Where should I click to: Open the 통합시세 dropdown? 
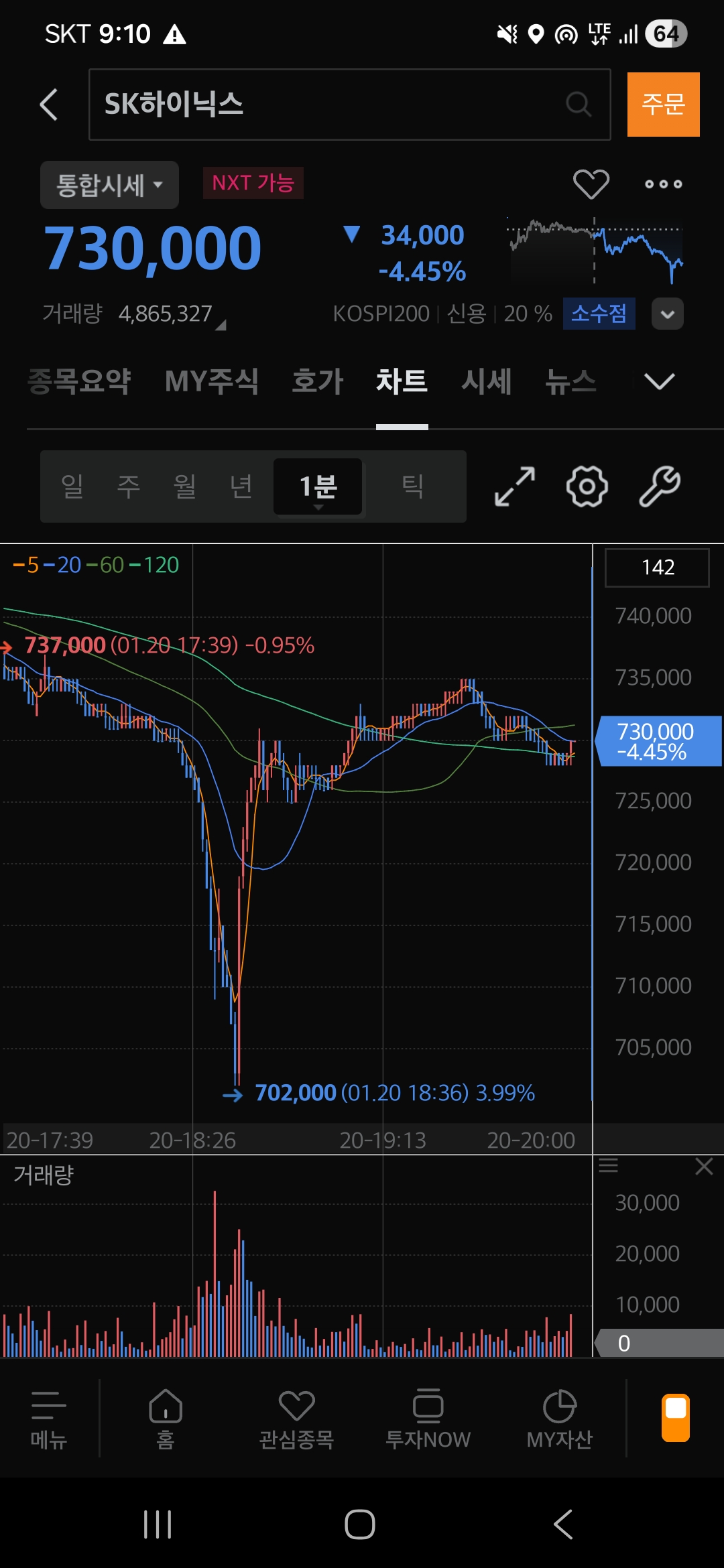click(x=109, y=185)
